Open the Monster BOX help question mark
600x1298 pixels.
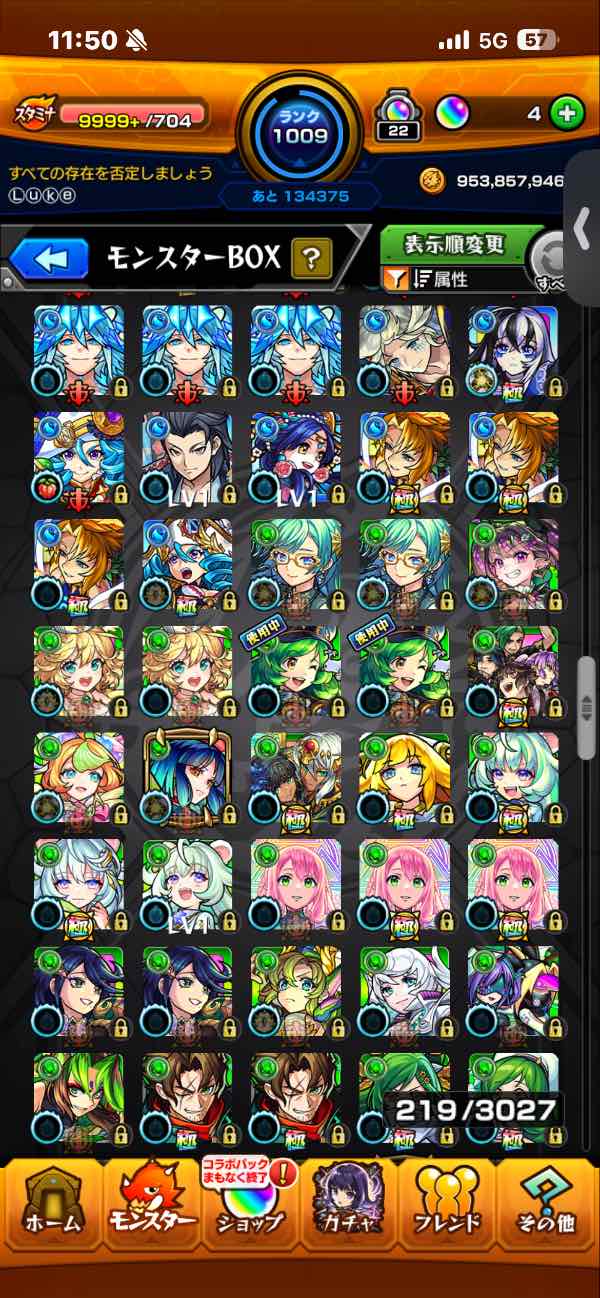312,260
